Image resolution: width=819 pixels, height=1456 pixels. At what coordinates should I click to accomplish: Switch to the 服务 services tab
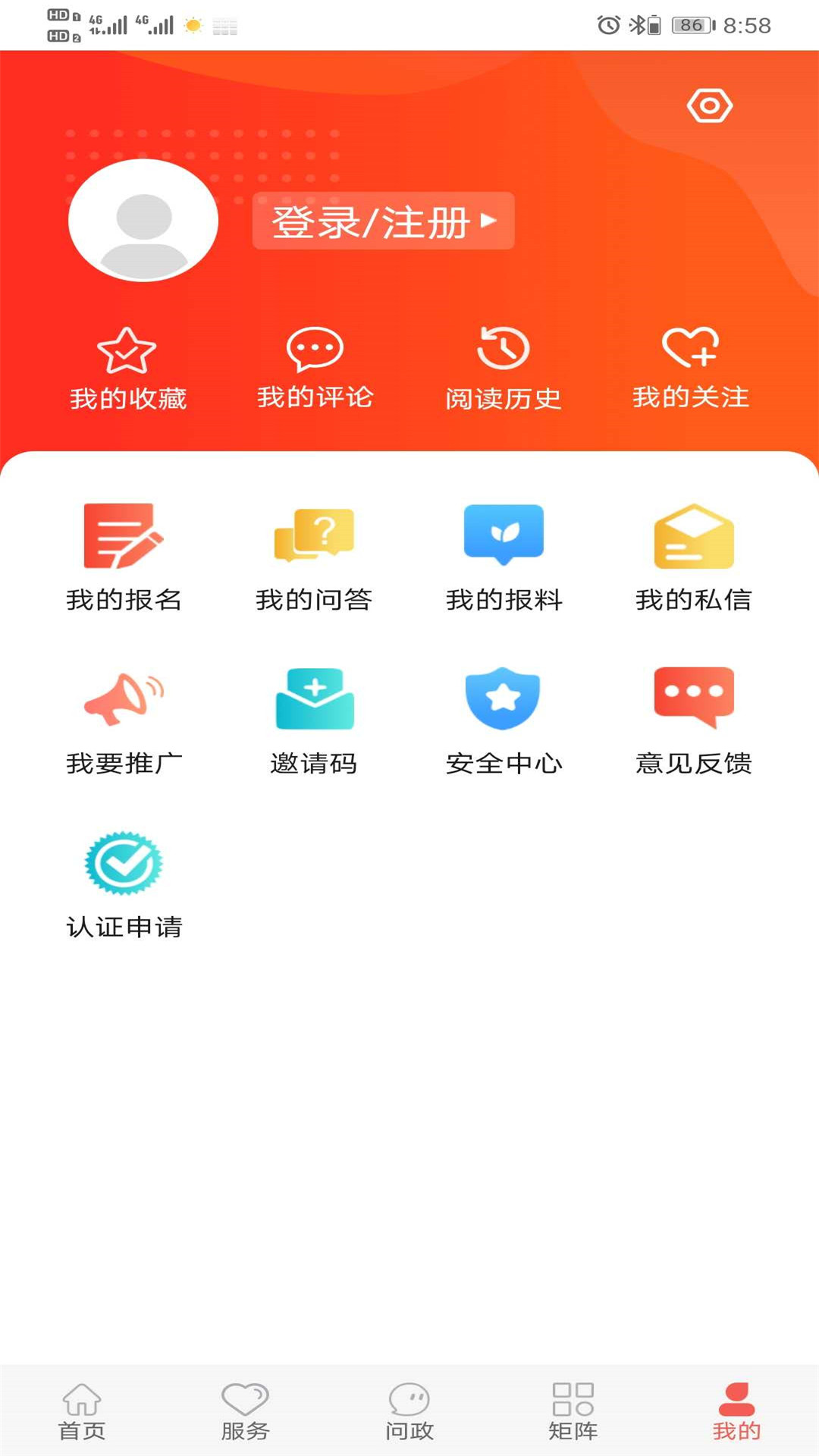[246, 1412]
